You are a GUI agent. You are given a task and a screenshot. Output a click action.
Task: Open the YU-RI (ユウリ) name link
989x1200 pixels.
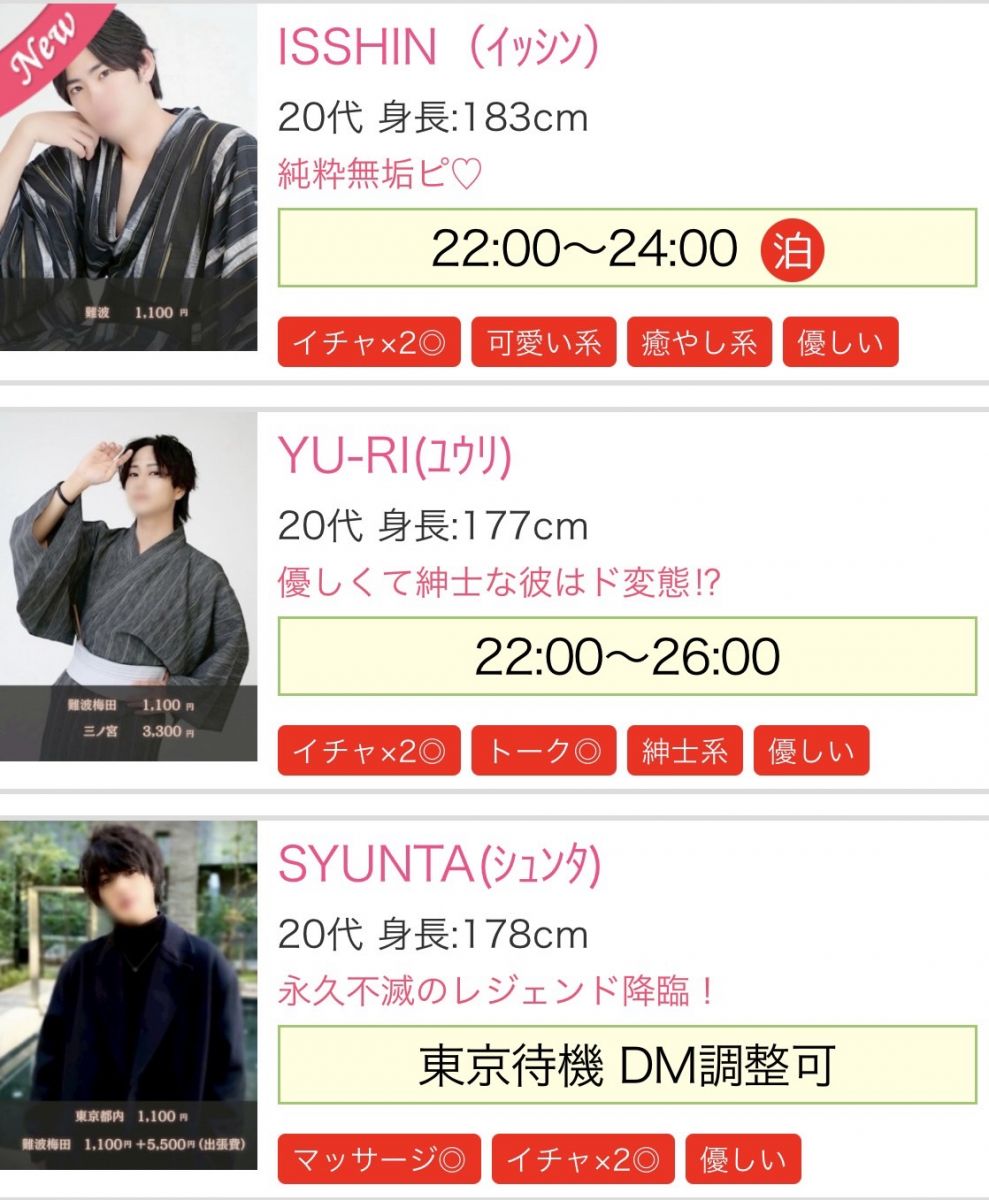click(x=395, y=456)
